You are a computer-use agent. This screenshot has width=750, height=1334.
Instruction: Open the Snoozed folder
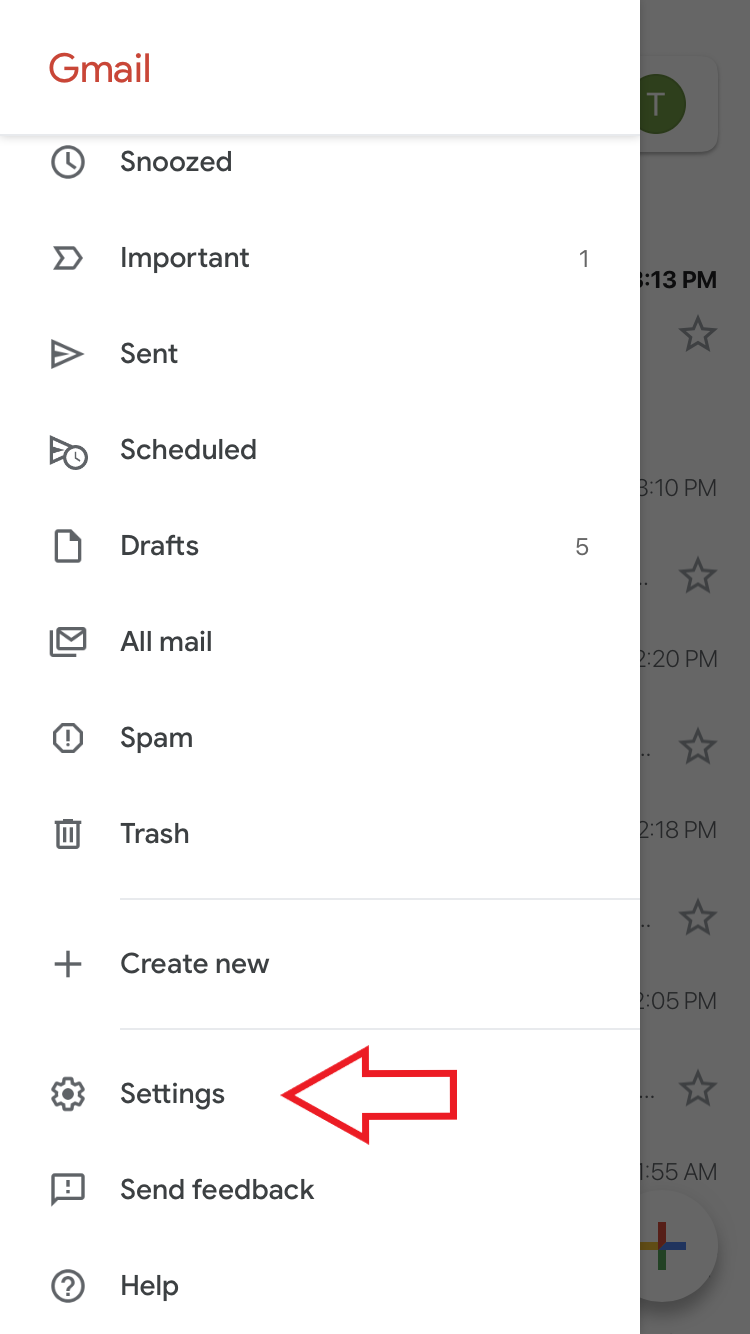[320, 162]
